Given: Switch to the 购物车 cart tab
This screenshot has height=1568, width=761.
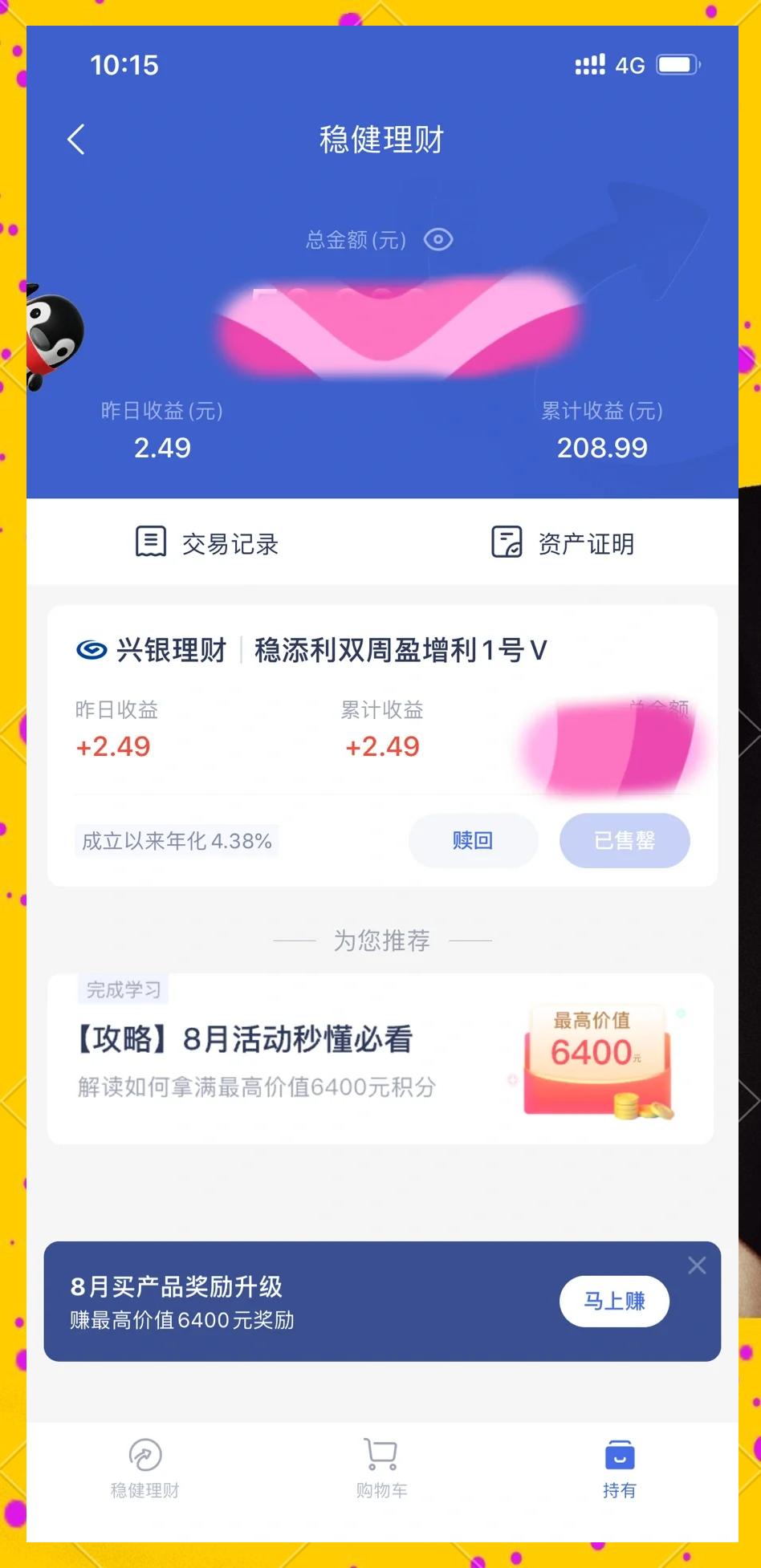Looking at the screenshot, I should point(381,1468).
